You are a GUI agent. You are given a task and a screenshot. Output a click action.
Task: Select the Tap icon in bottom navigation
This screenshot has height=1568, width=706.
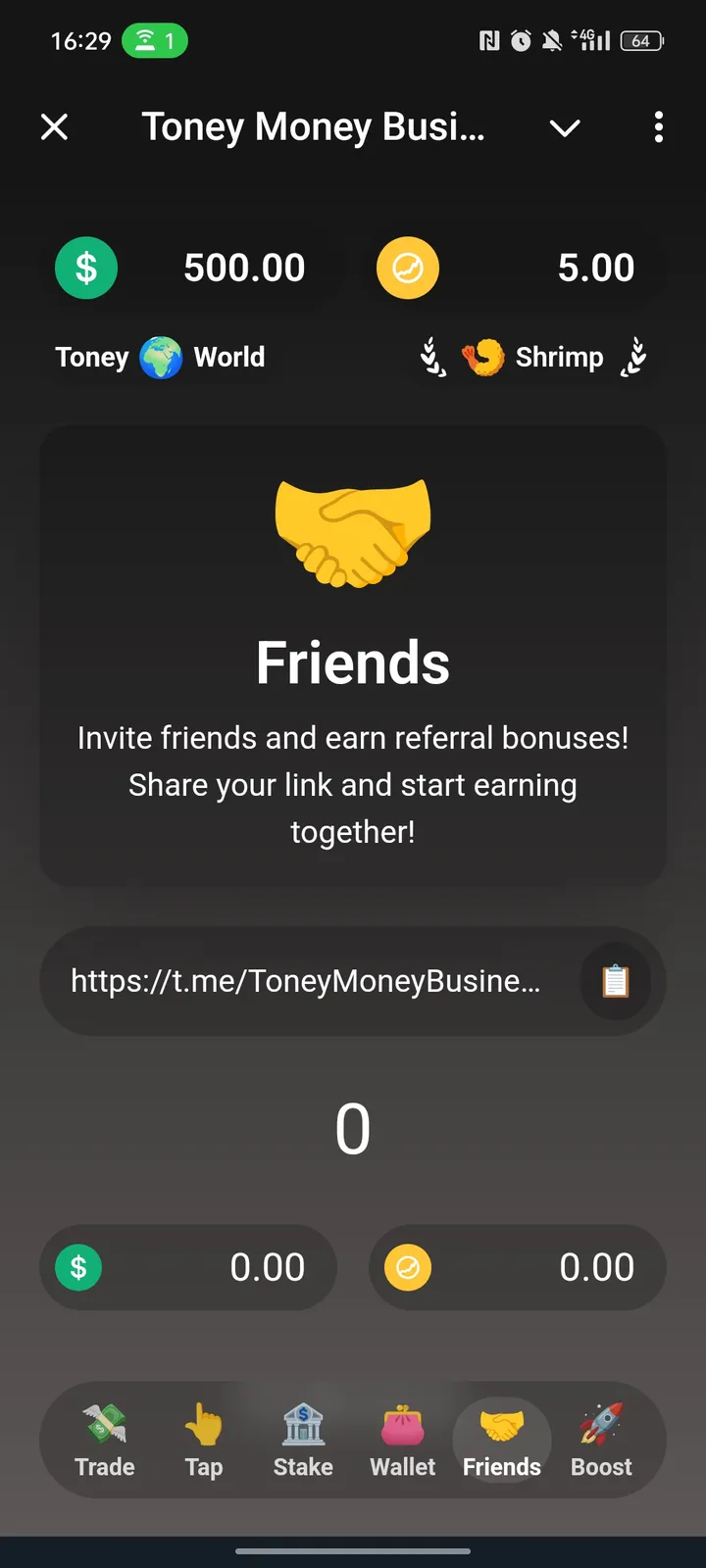pyautogui.click(x=203, y=1421)
